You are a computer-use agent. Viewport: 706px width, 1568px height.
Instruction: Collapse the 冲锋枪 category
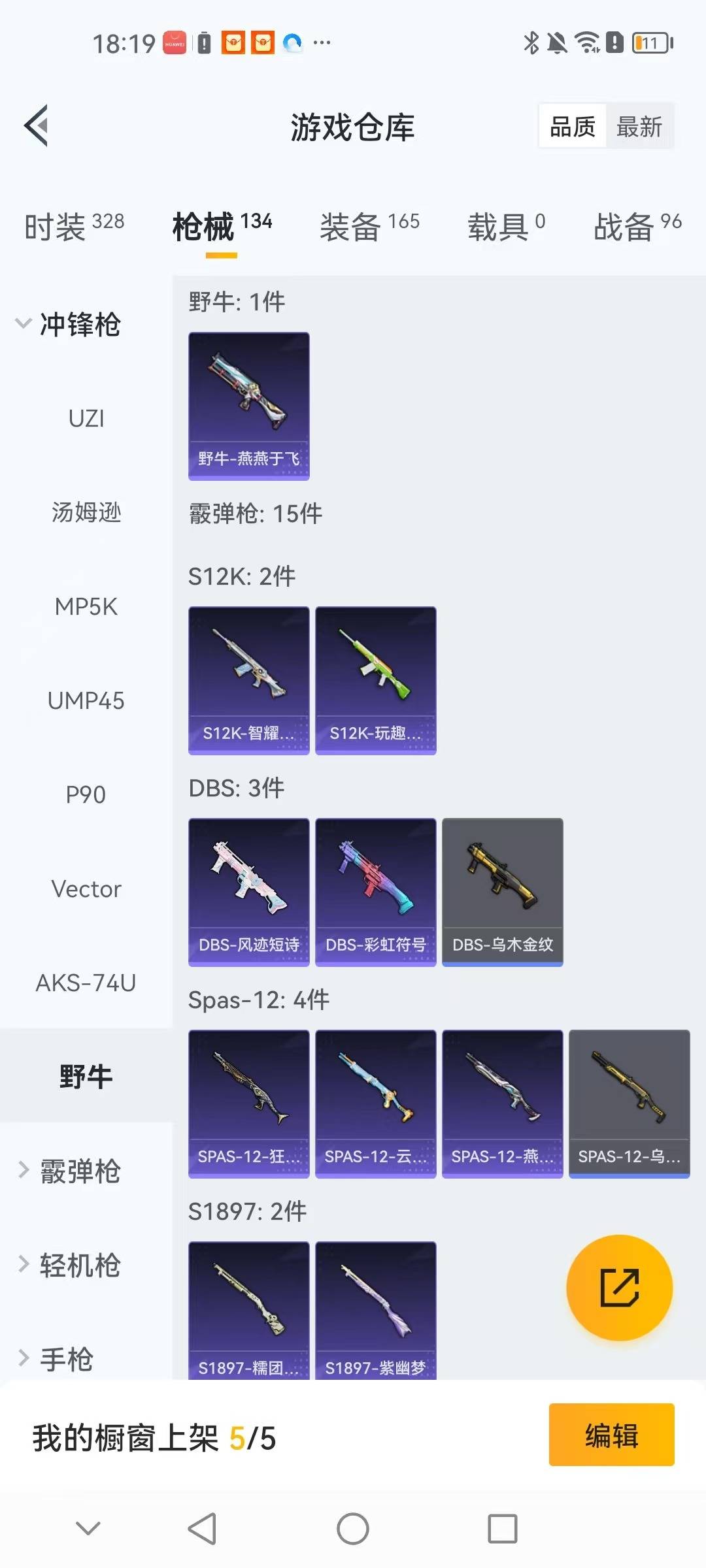pyautogui.click(x=78, y=325)
